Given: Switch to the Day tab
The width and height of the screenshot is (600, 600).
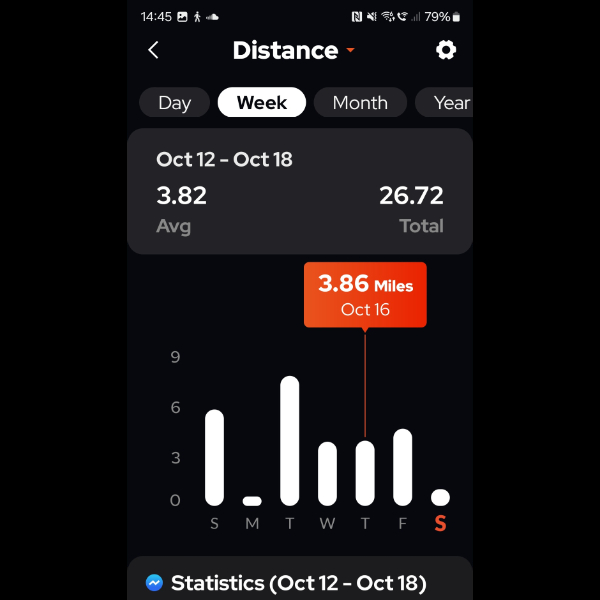Looking at the screenshot, I should tap(174, 102).
